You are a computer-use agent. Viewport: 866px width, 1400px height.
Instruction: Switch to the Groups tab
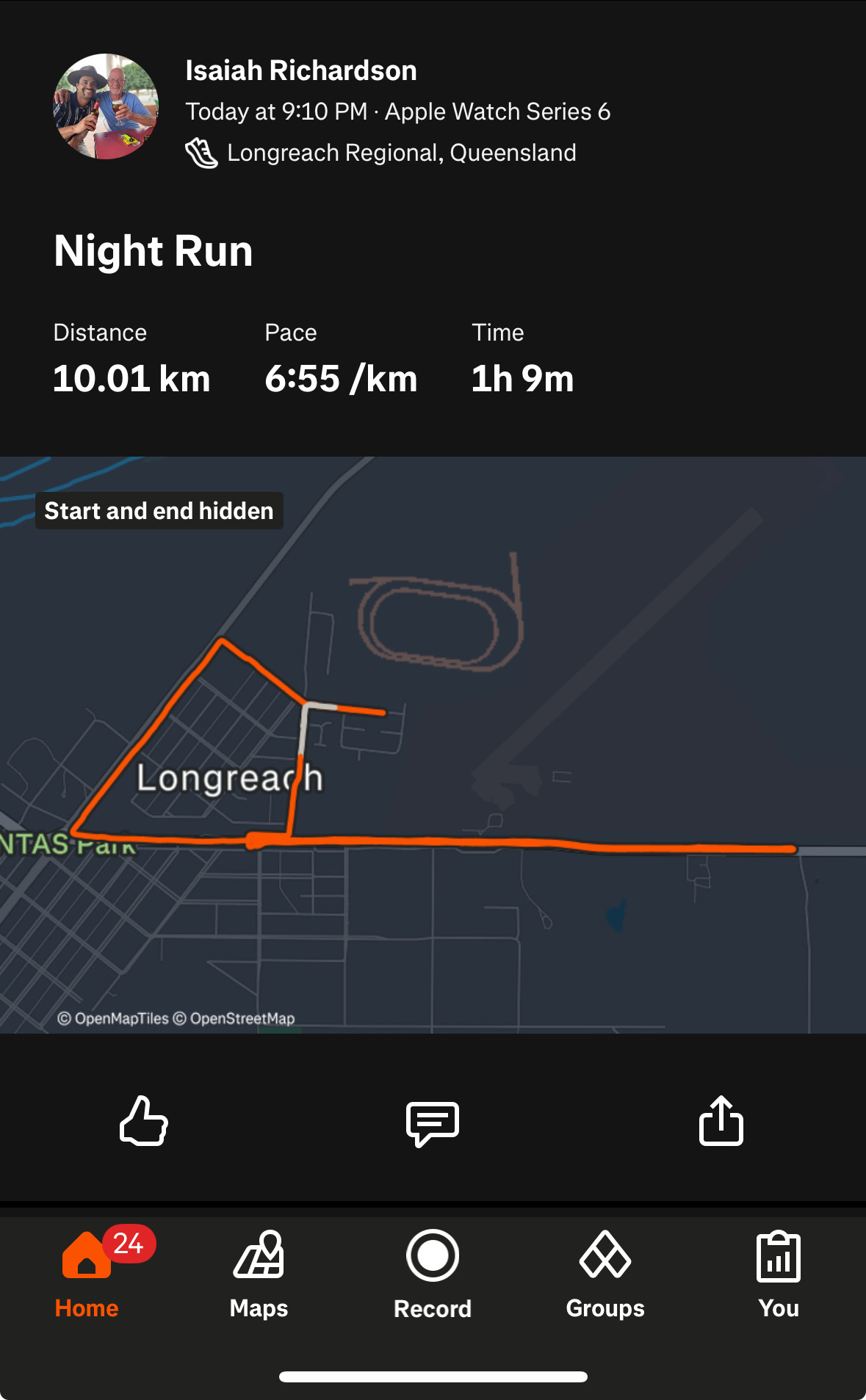point(605,1274)
